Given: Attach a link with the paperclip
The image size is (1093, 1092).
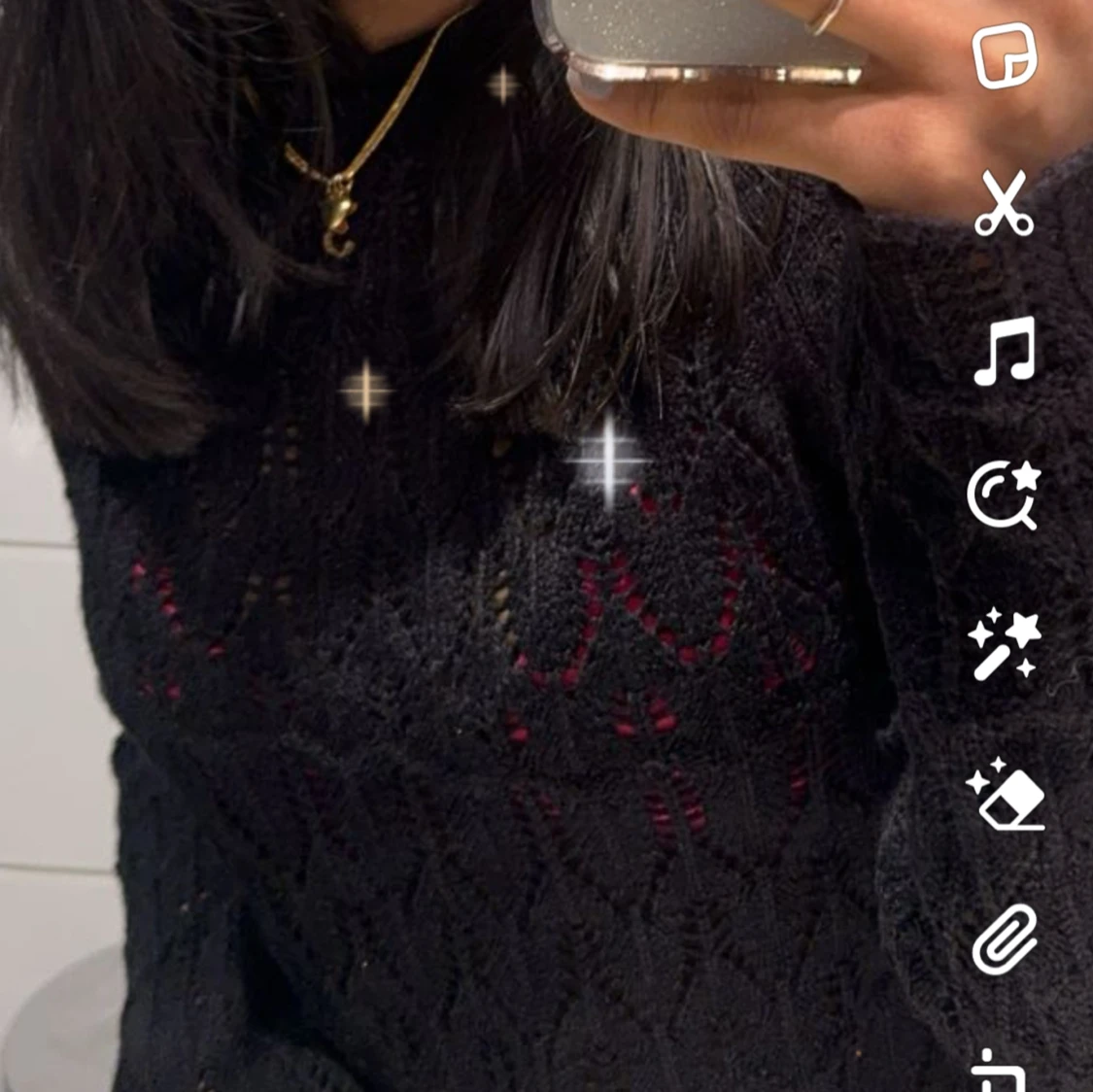Looking at the screenshot, I should click(x=1005, y=939).
